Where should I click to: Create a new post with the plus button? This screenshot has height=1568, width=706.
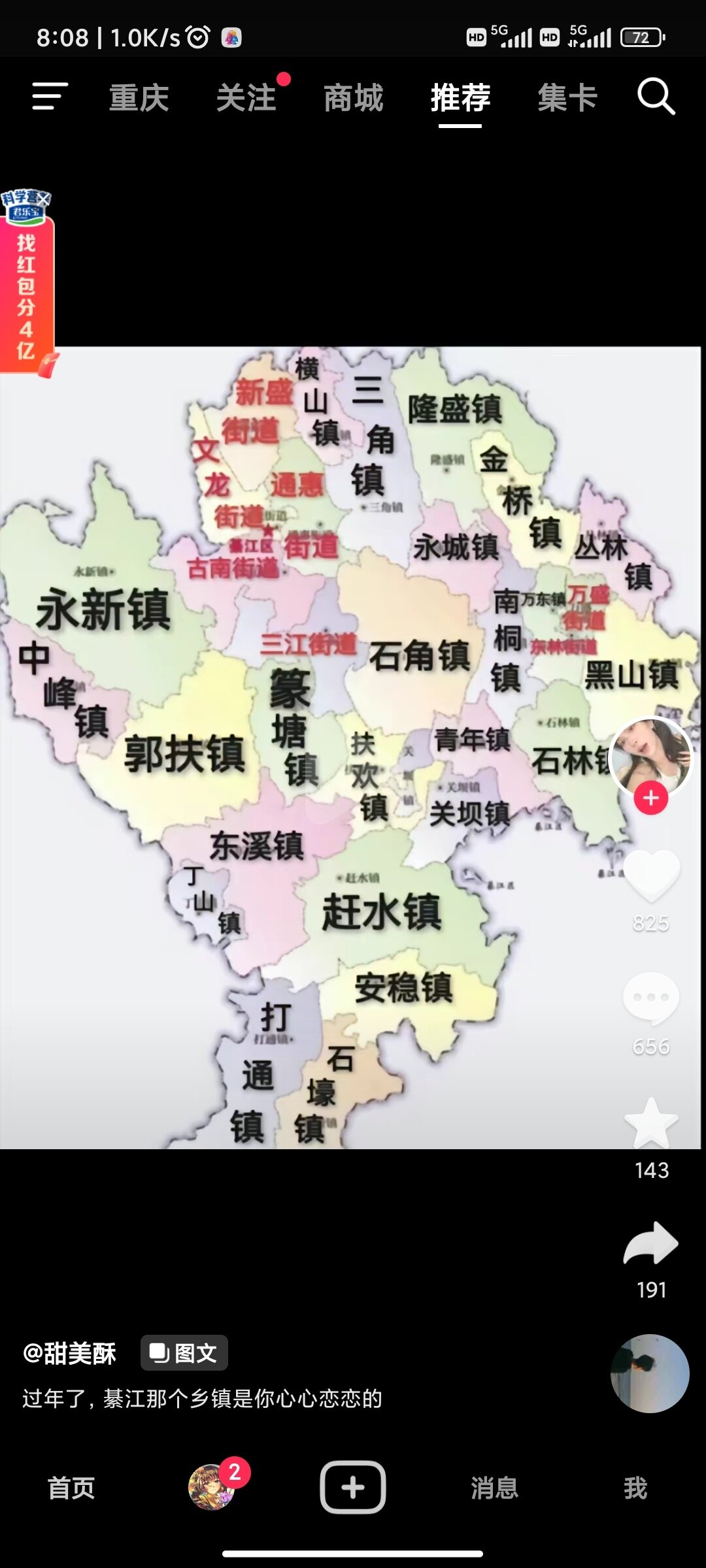(352, 1487)
